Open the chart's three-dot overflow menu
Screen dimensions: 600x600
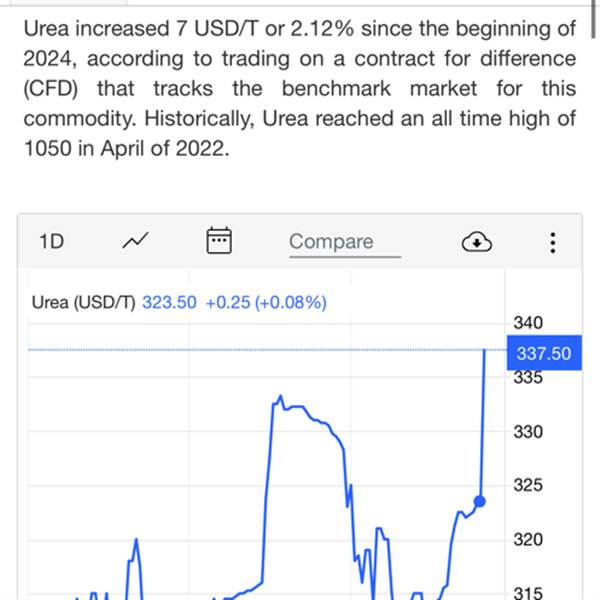click(x=553, y=243)
